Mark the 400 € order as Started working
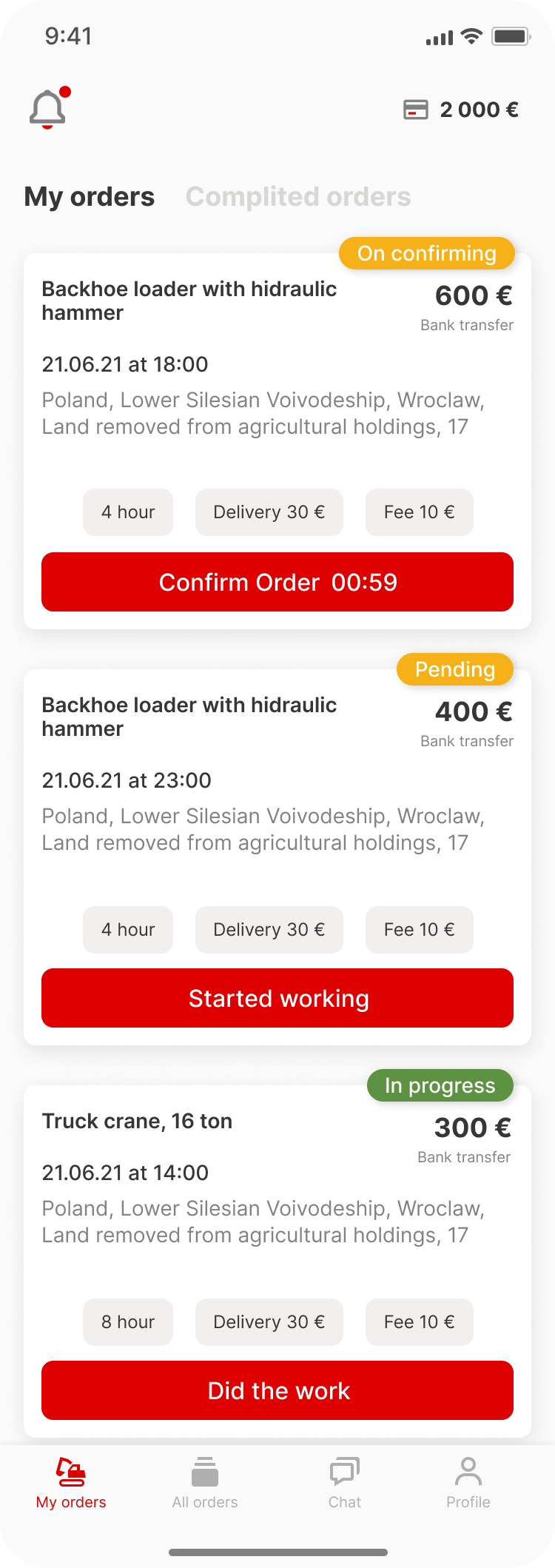555x1568 pixels. click(277, 998)
